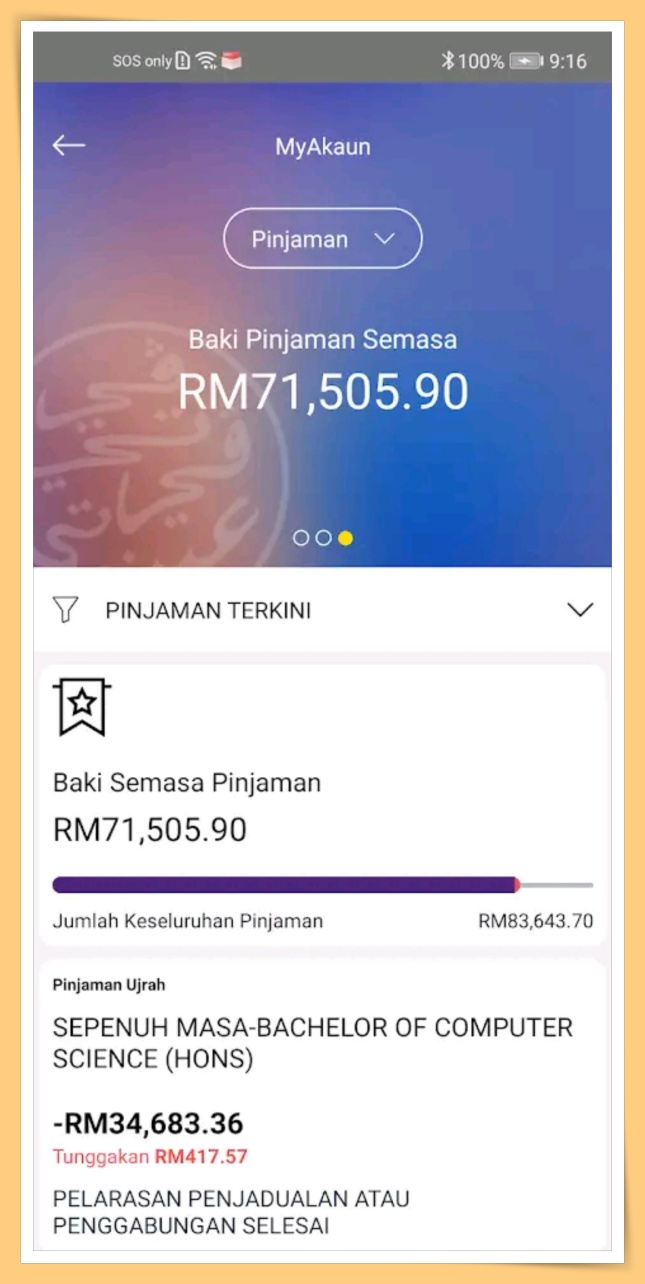Screen dimensions: 645x1284
Task: Jump to the first page indicator dot
Action: coord(301,538)
